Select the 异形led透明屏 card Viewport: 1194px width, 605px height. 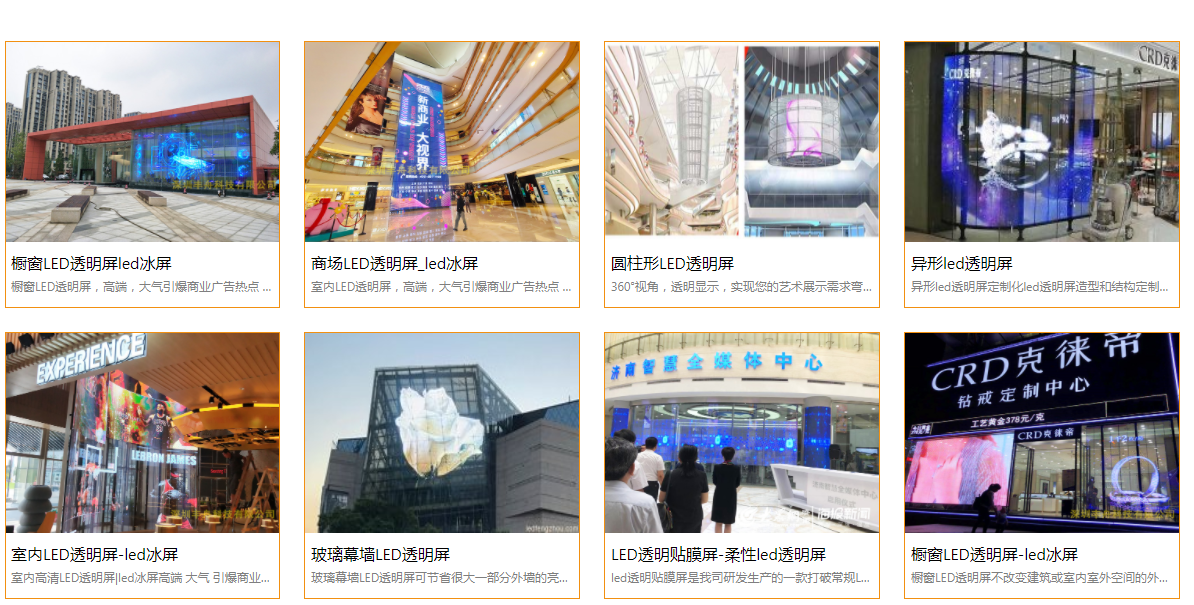click(x=1042, y=173)
